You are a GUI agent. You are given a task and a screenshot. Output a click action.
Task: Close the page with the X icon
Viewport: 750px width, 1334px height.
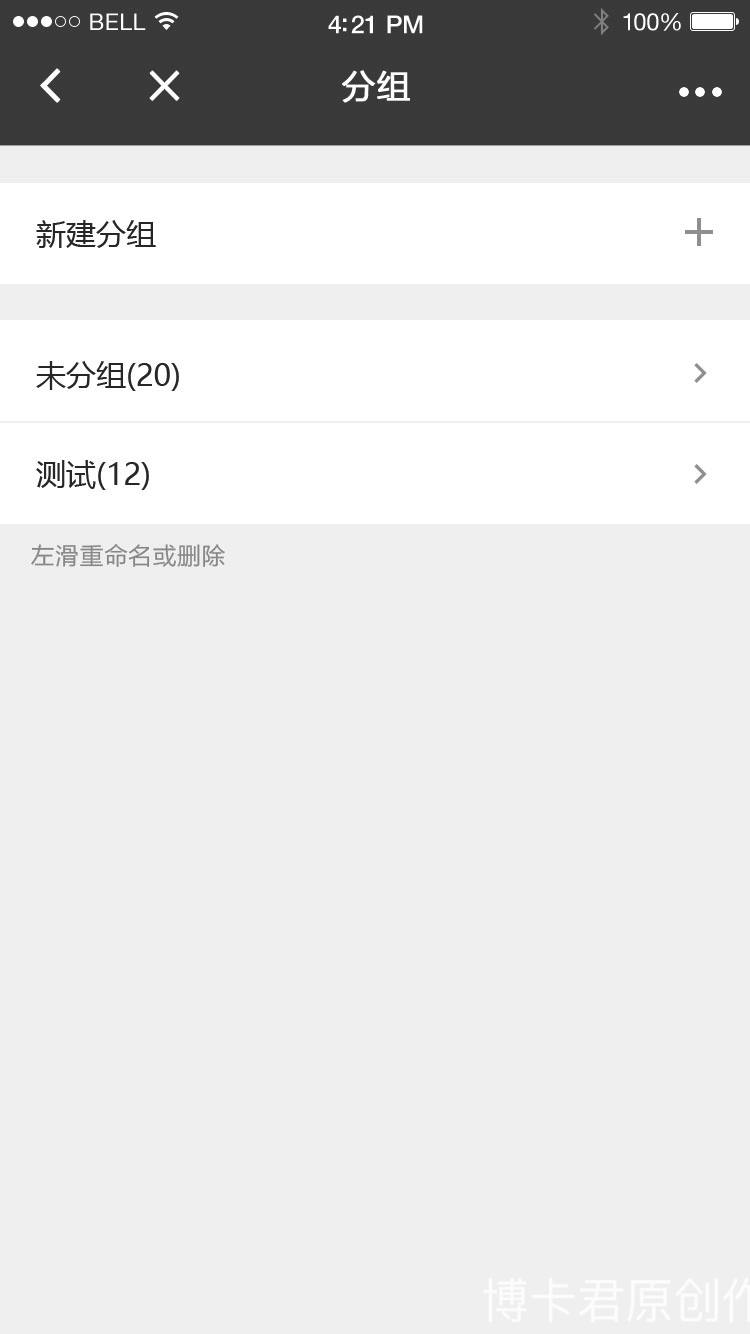click(x=164, y=87)
